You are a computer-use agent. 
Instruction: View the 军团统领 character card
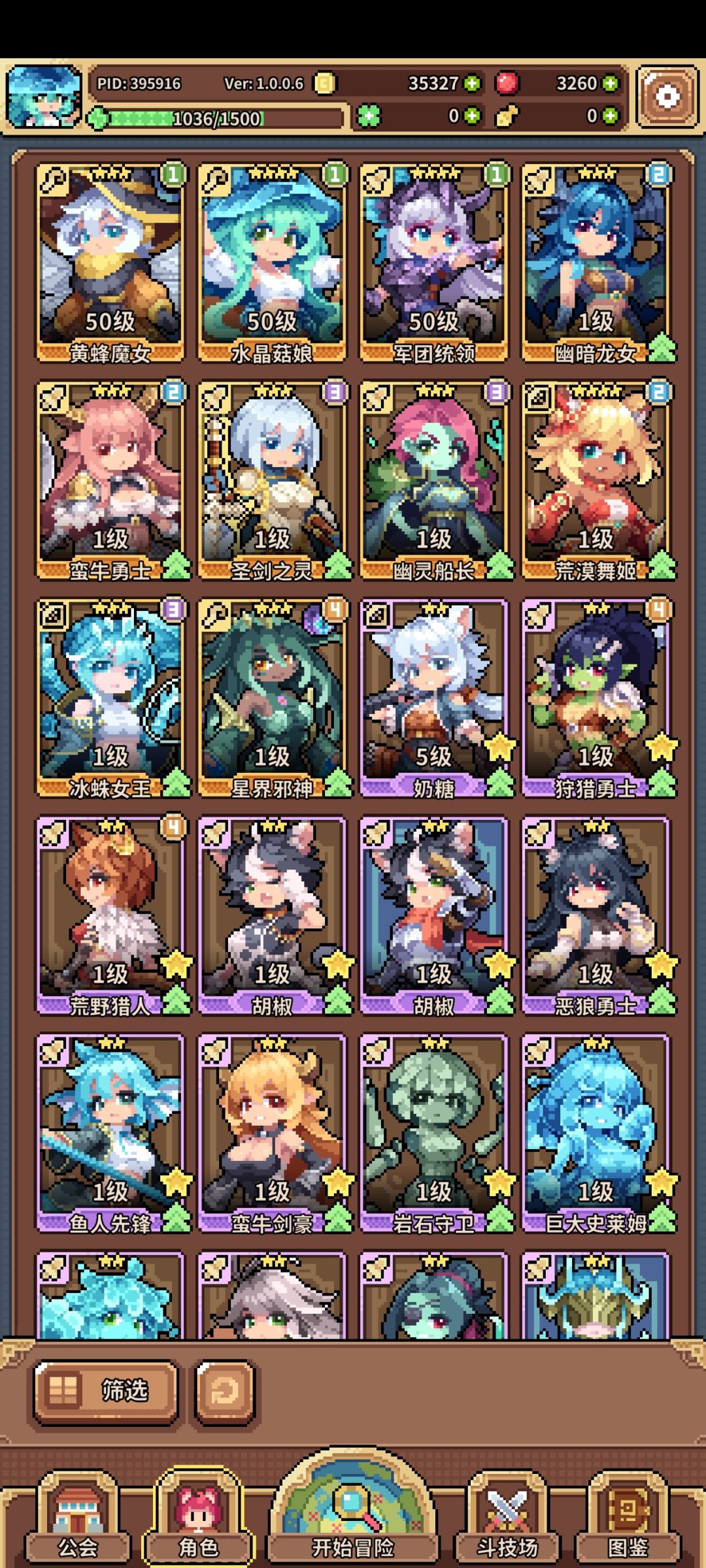434,263
